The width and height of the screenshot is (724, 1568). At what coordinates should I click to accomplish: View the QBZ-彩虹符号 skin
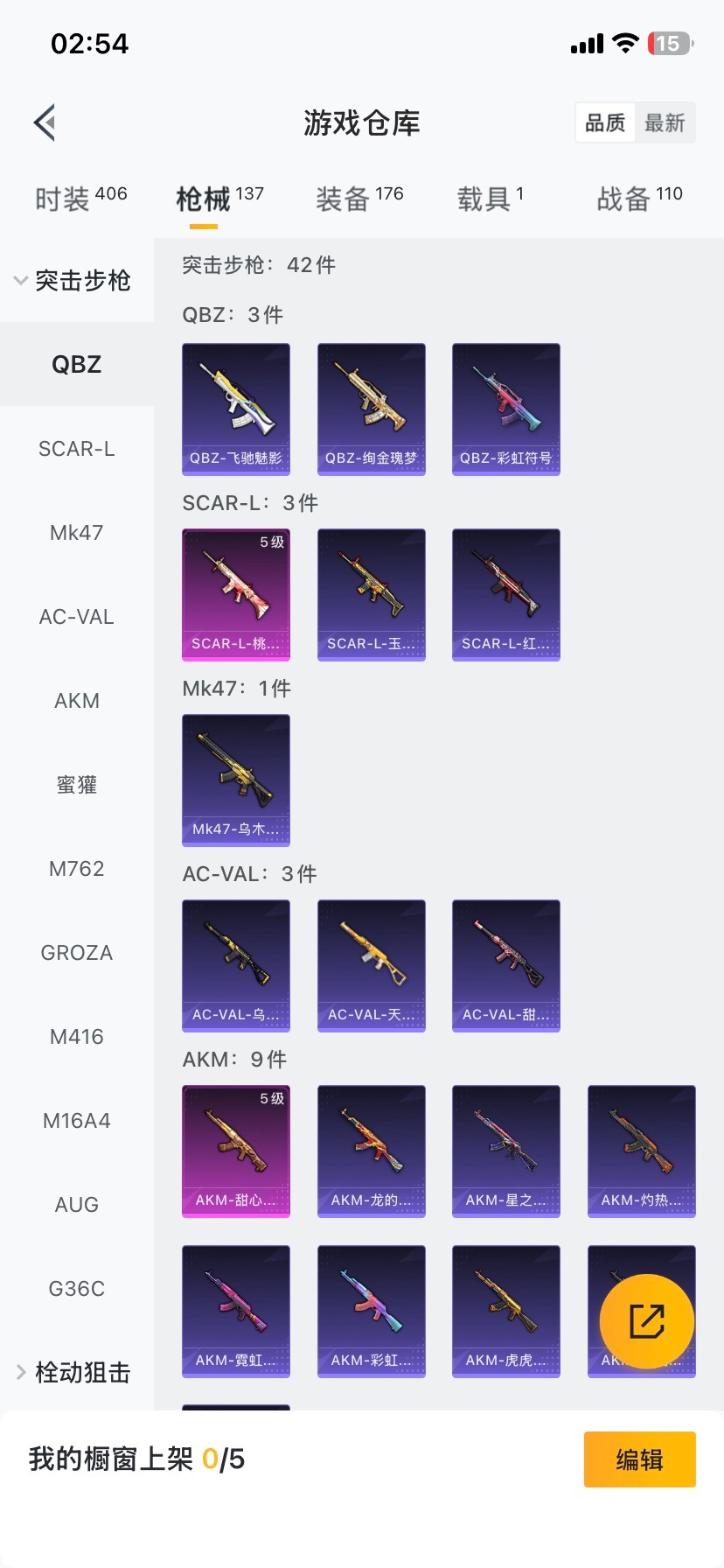(505, 409)
